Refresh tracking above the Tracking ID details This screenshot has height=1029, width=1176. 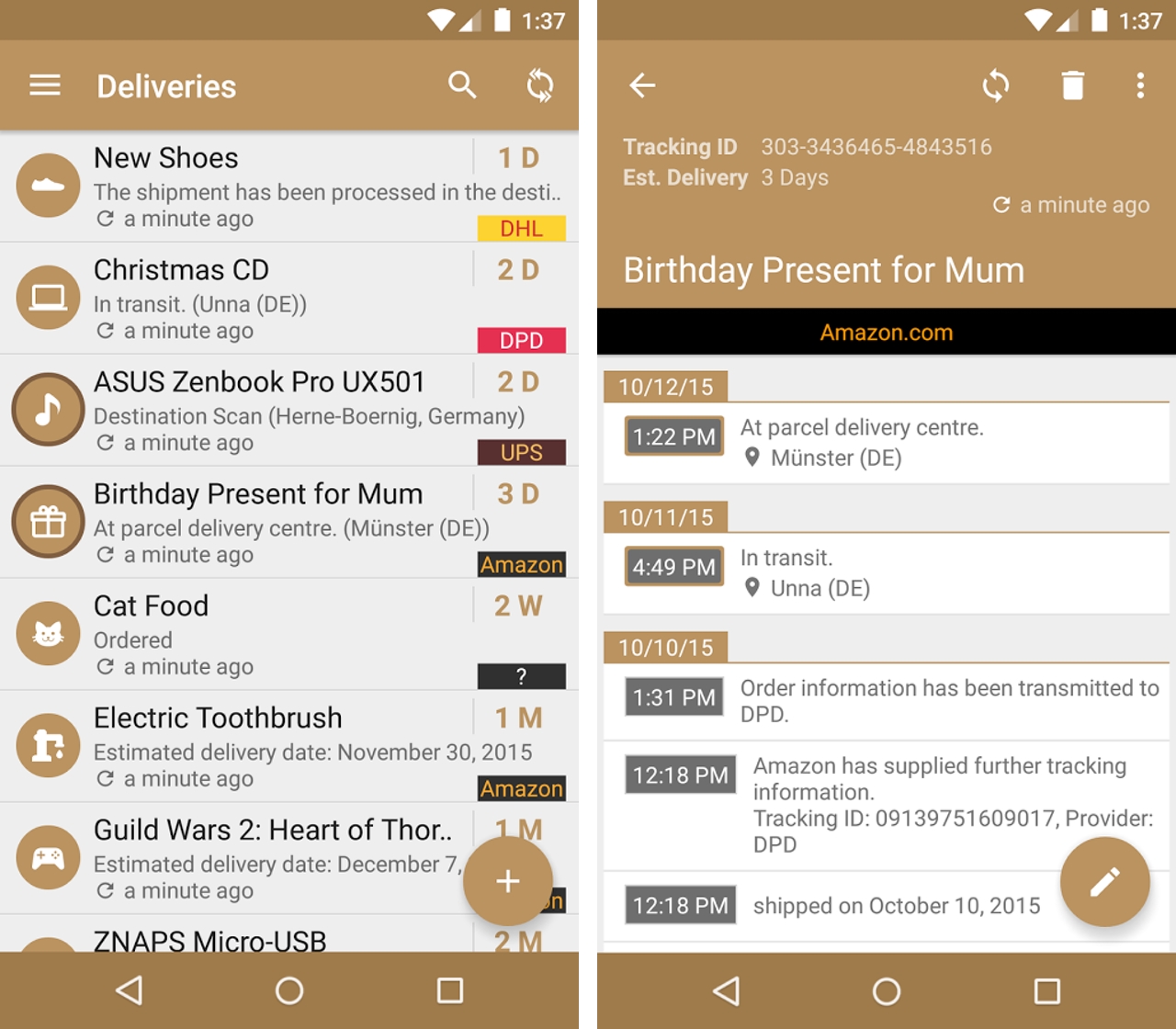[995, 85]
